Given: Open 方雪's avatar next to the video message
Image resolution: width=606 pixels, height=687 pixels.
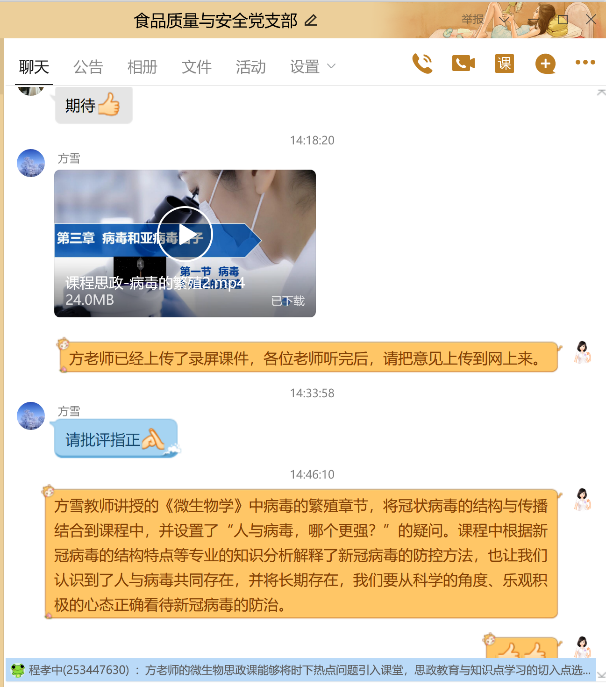Looking at the screenshot, I should pos(31,163).
